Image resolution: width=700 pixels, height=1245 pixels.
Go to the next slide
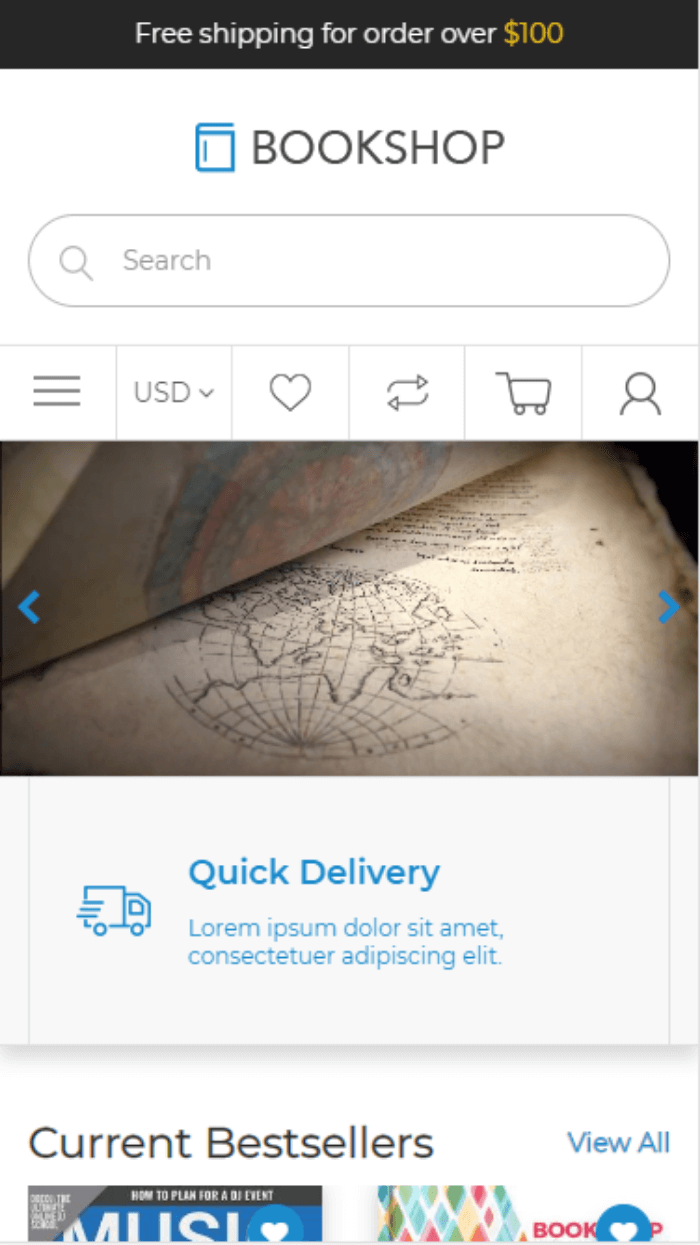[668, 607]
